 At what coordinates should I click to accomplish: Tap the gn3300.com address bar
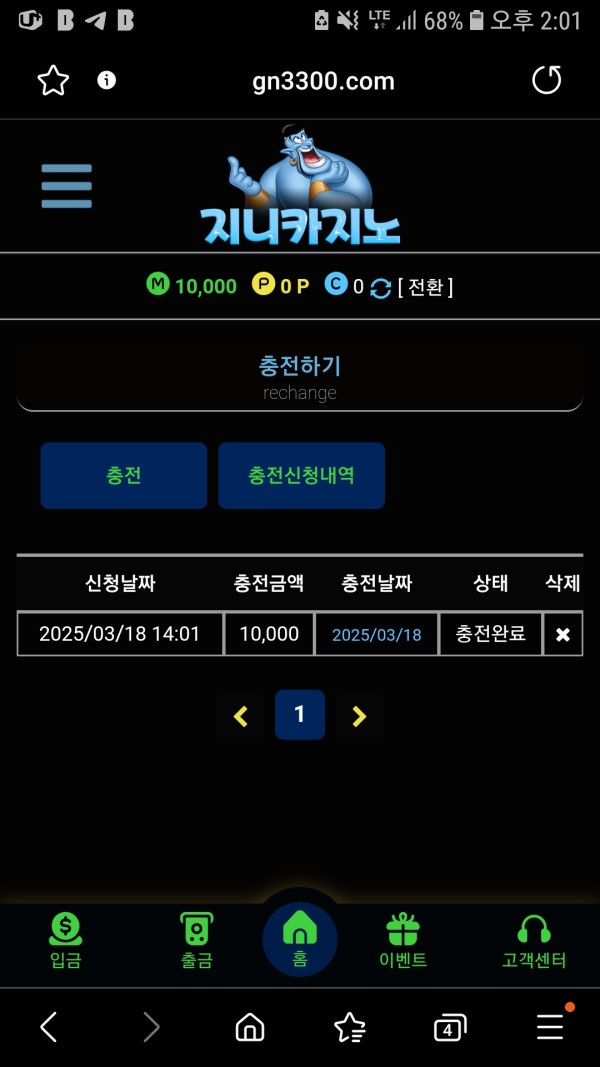[323, 82]
